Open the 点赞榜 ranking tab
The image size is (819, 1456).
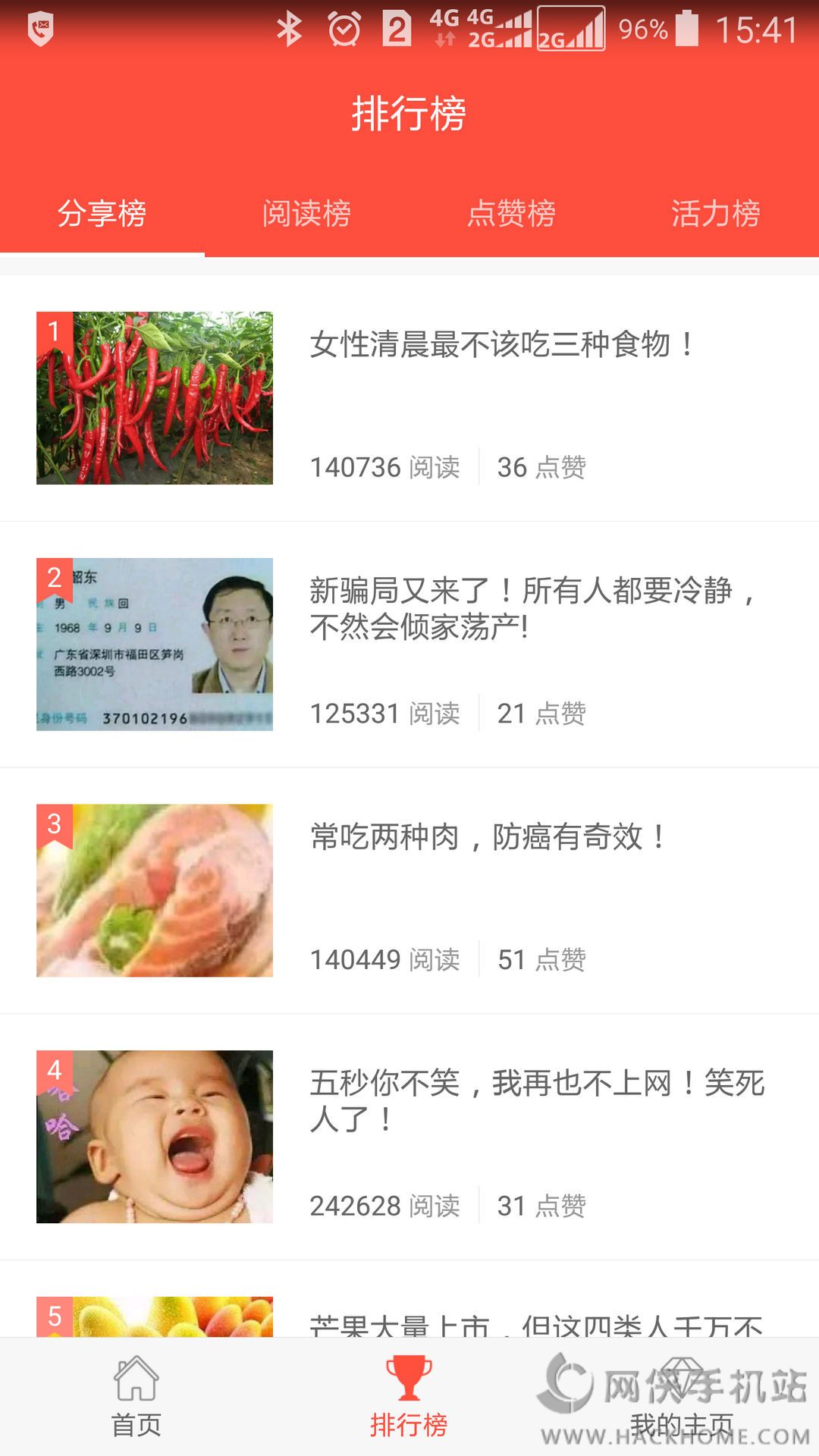(x=511, y=213)
